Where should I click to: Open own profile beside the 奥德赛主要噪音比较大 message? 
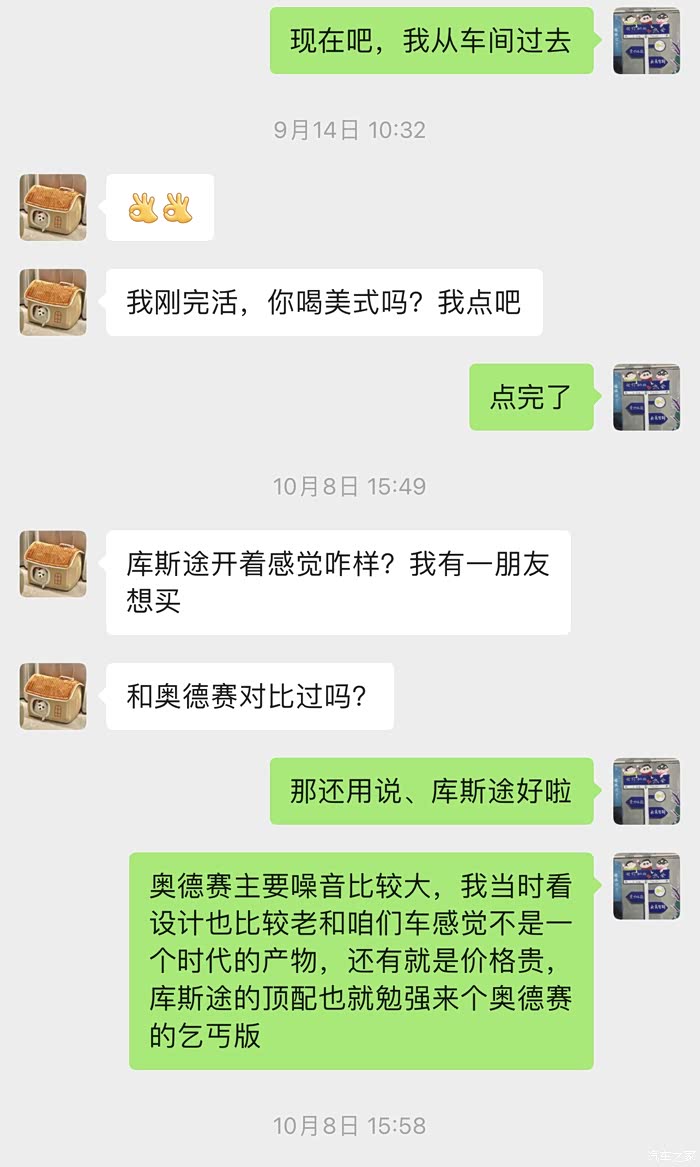tap(646, 886)
